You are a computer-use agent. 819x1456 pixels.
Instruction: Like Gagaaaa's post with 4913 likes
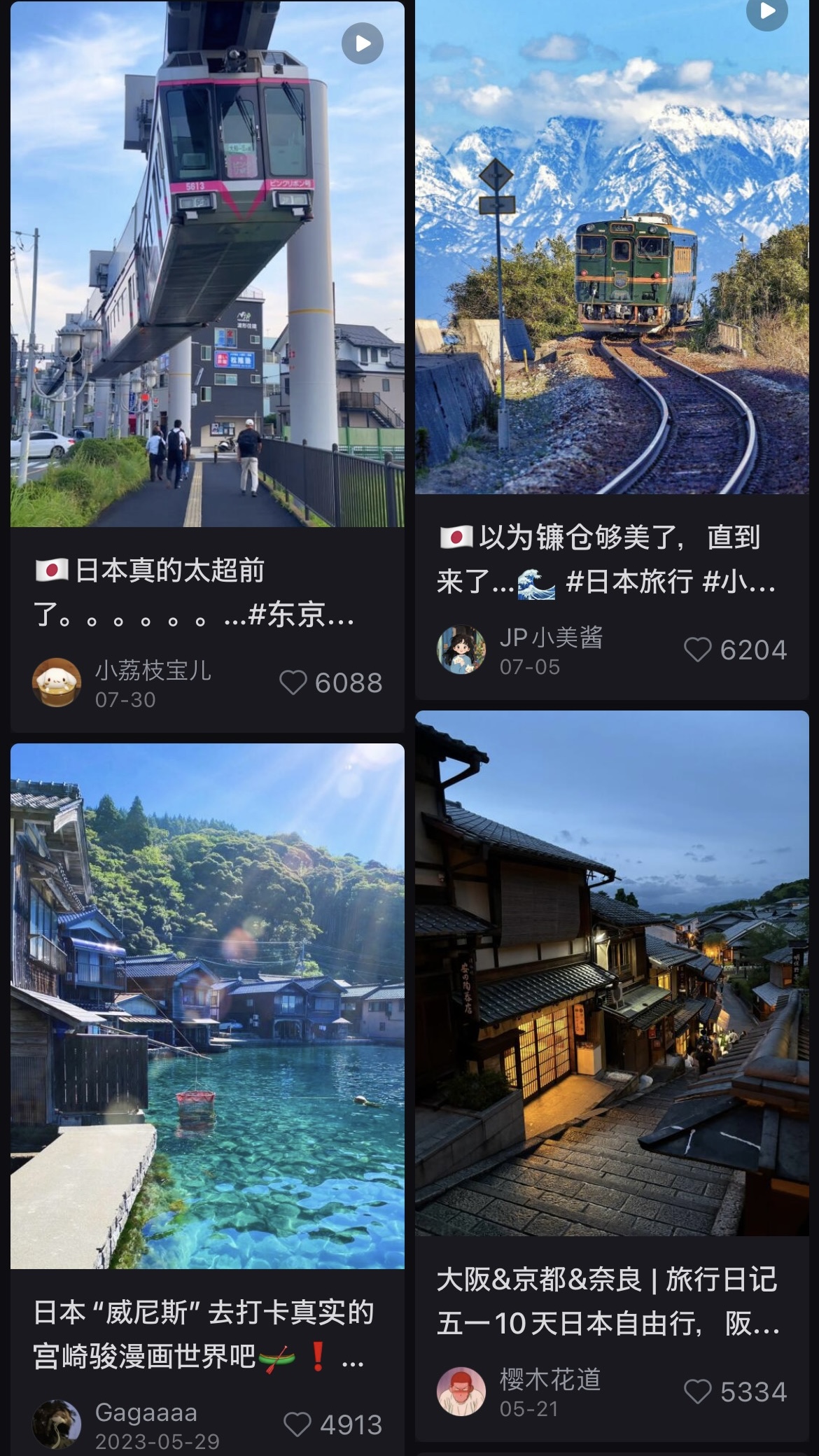click(297, 1424)
